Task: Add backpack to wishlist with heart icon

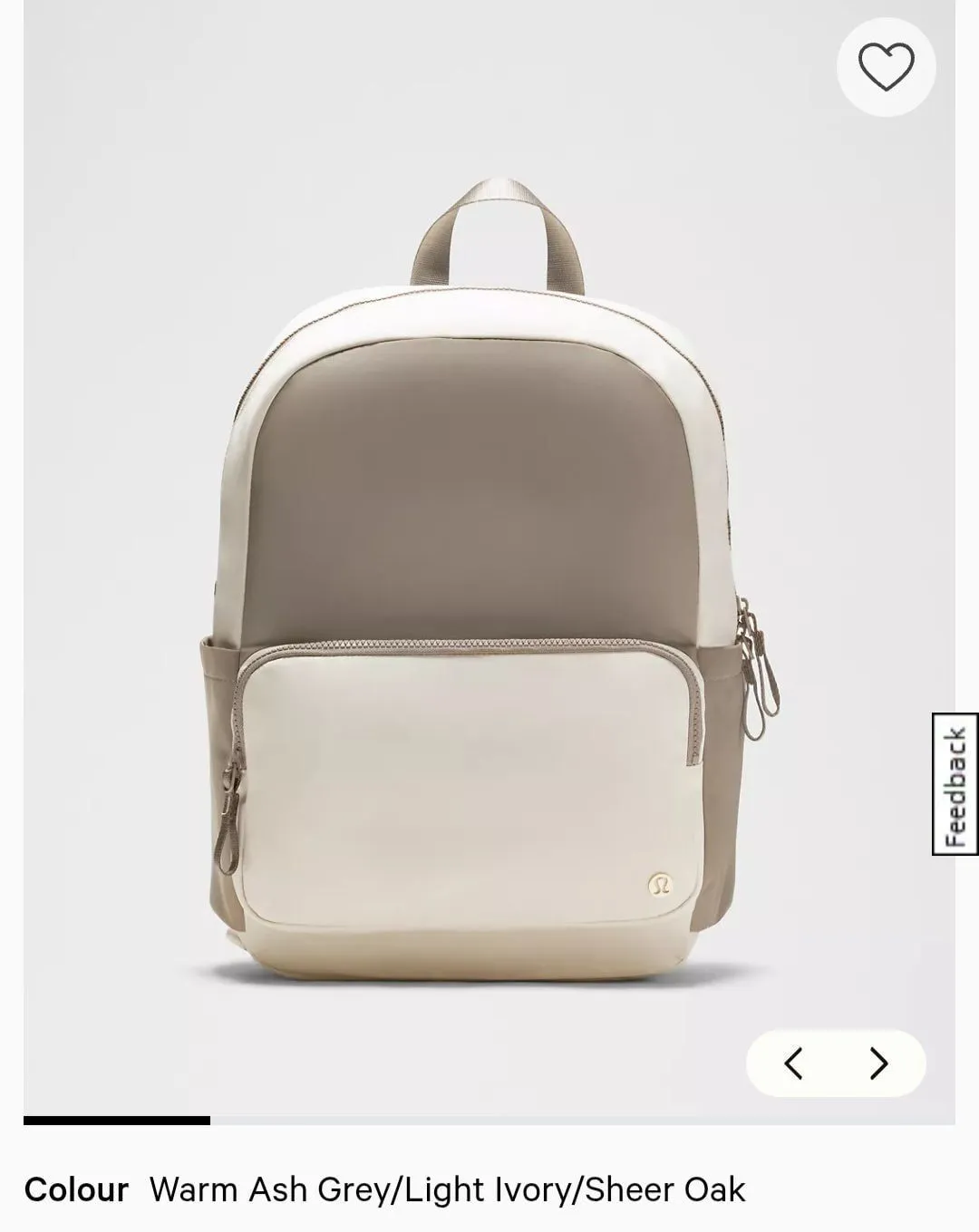Action: coord(887,67)
